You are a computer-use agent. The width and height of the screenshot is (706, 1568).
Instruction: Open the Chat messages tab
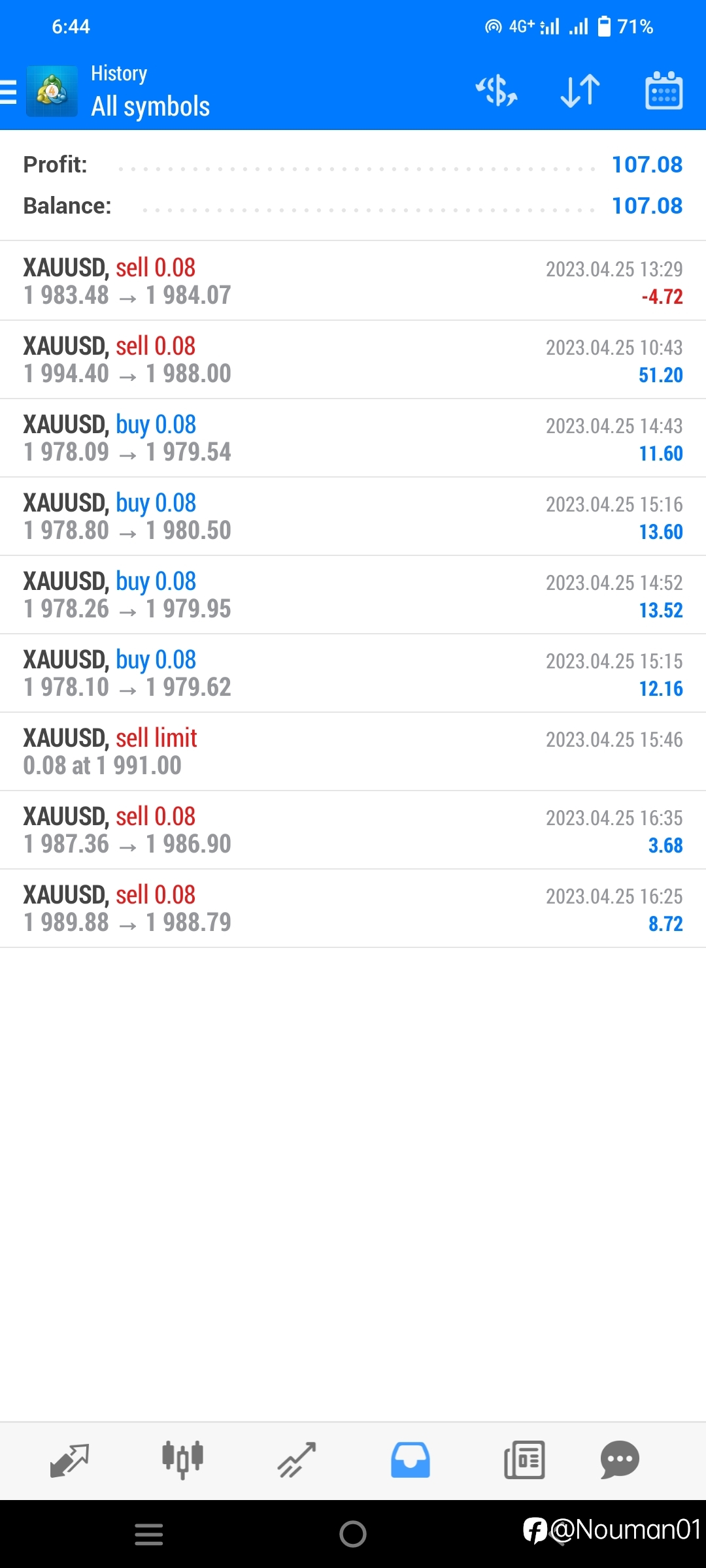pos(620,1460)
